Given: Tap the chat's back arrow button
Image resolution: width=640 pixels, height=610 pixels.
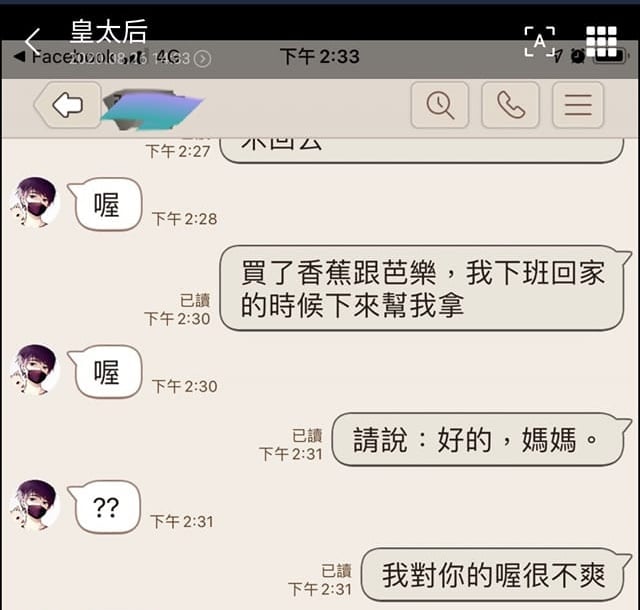Looking at the screenshot, I should pos(67,105).
